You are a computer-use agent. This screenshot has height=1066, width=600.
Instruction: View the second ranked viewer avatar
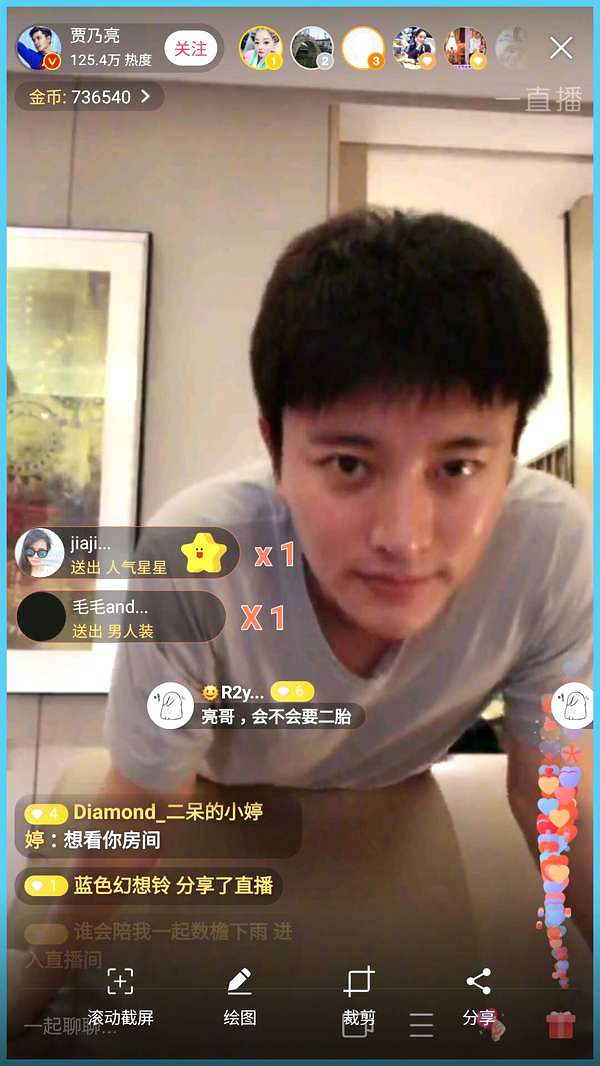pyautogui.click(x=312, y=47)
